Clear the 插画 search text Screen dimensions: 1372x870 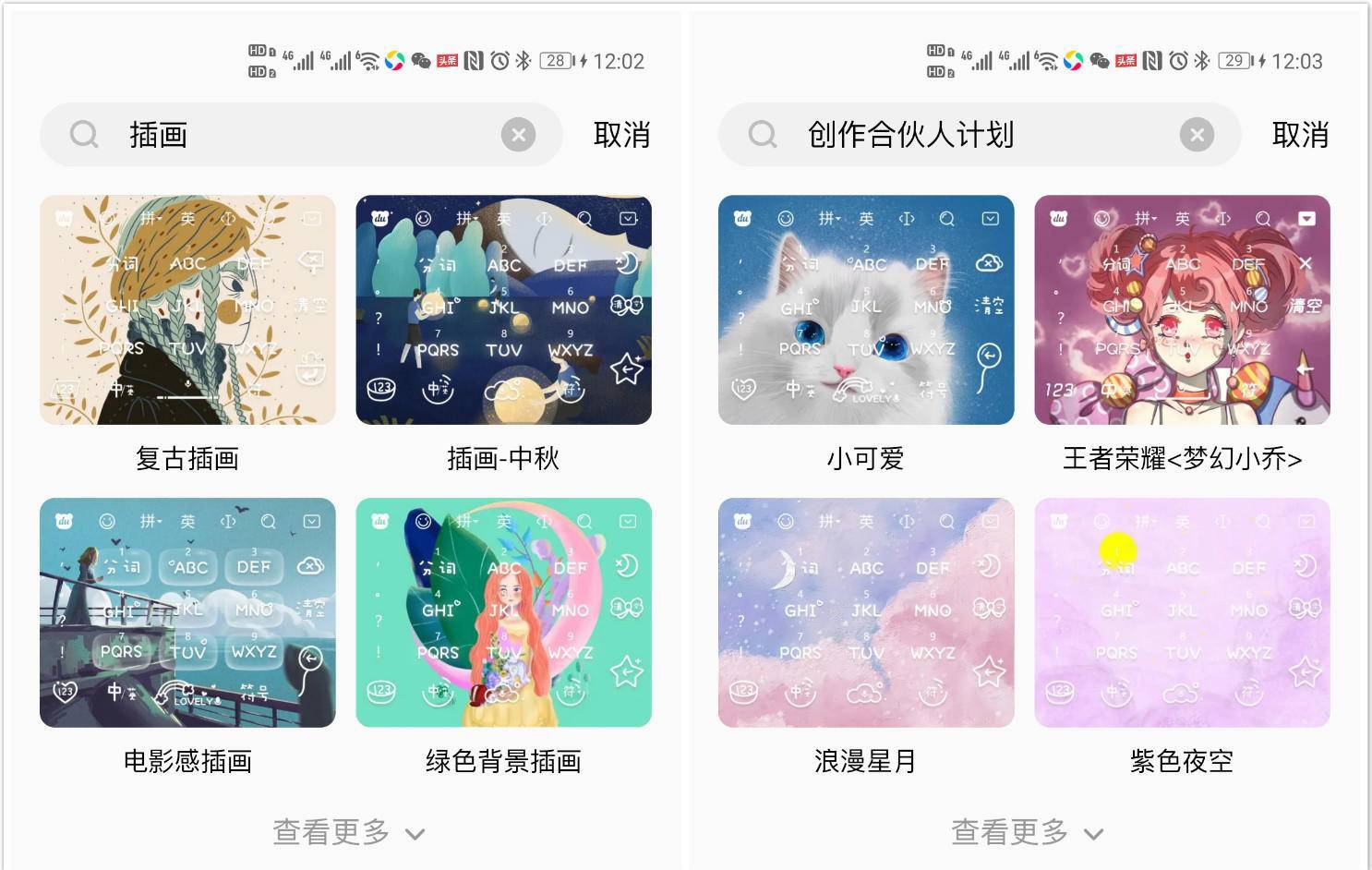tap(518, 136)
